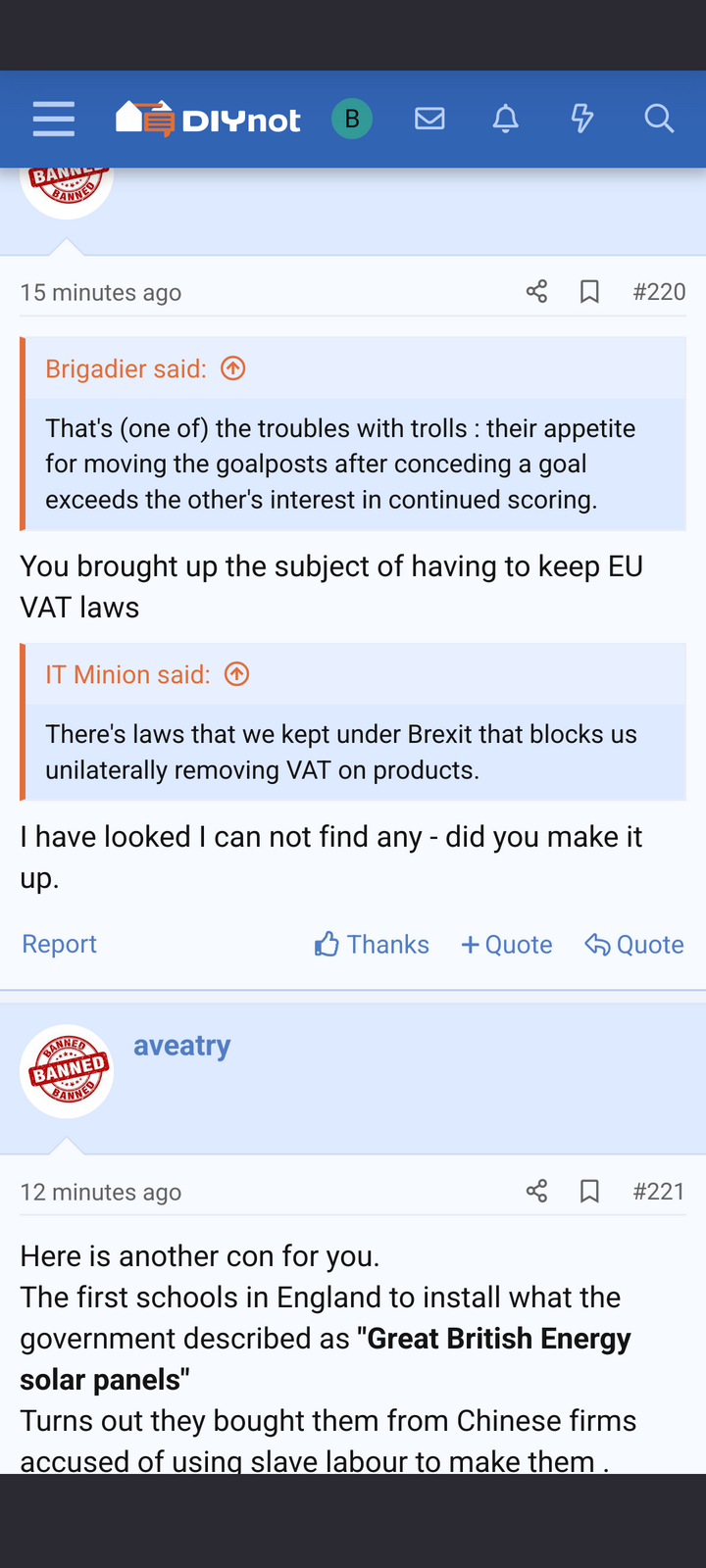This screenshot has height=1568, width=706.
Task: Share post #221 using the share icon
Action: click(x=536, y=1191)
